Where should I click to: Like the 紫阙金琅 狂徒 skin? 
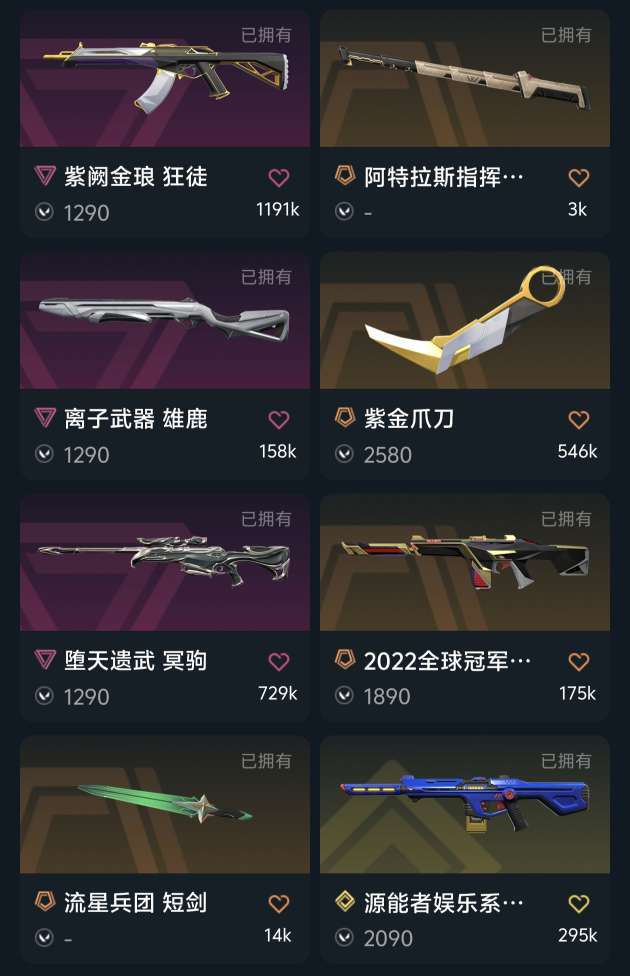pos(279,178)
